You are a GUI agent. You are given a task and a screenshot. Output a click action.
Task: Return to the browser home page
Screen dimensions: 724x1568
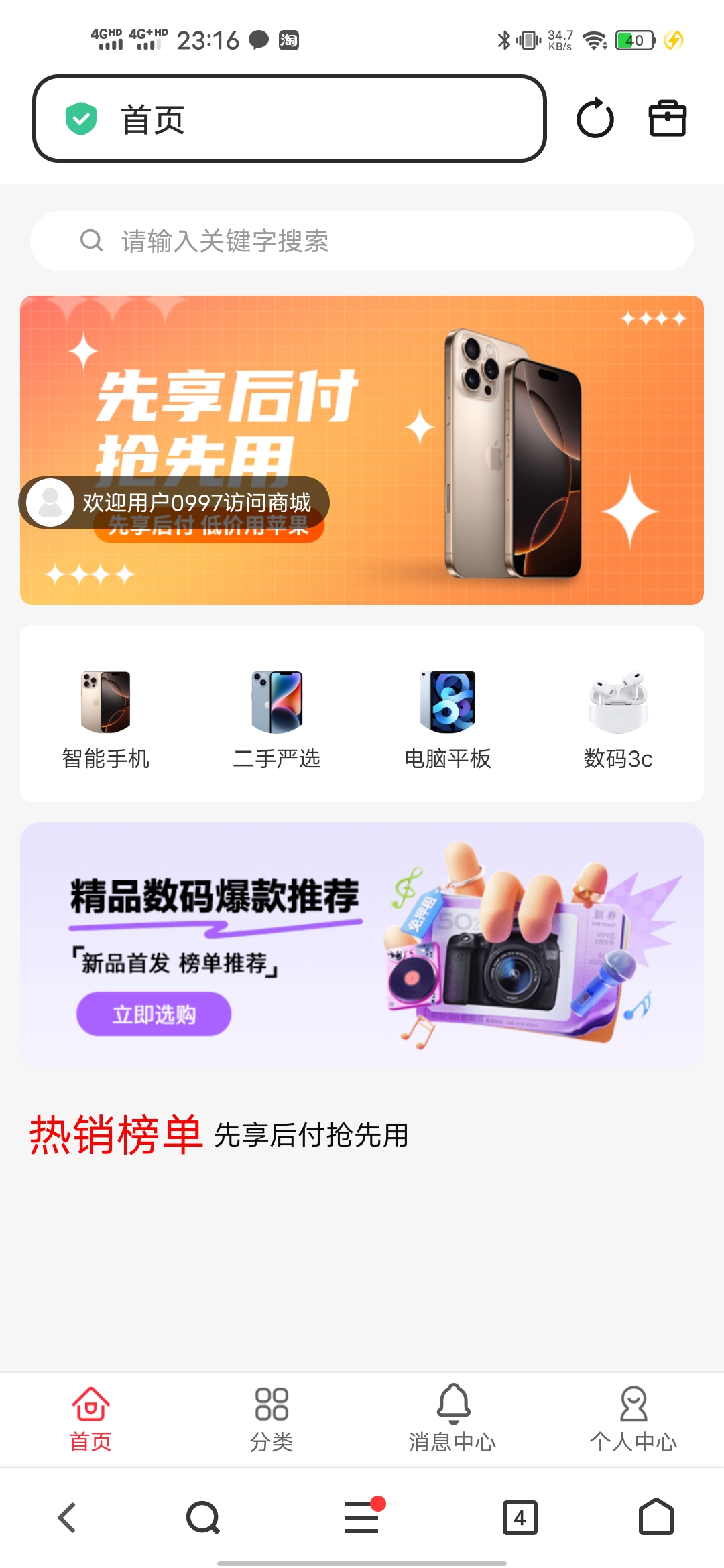(656, 1517)
